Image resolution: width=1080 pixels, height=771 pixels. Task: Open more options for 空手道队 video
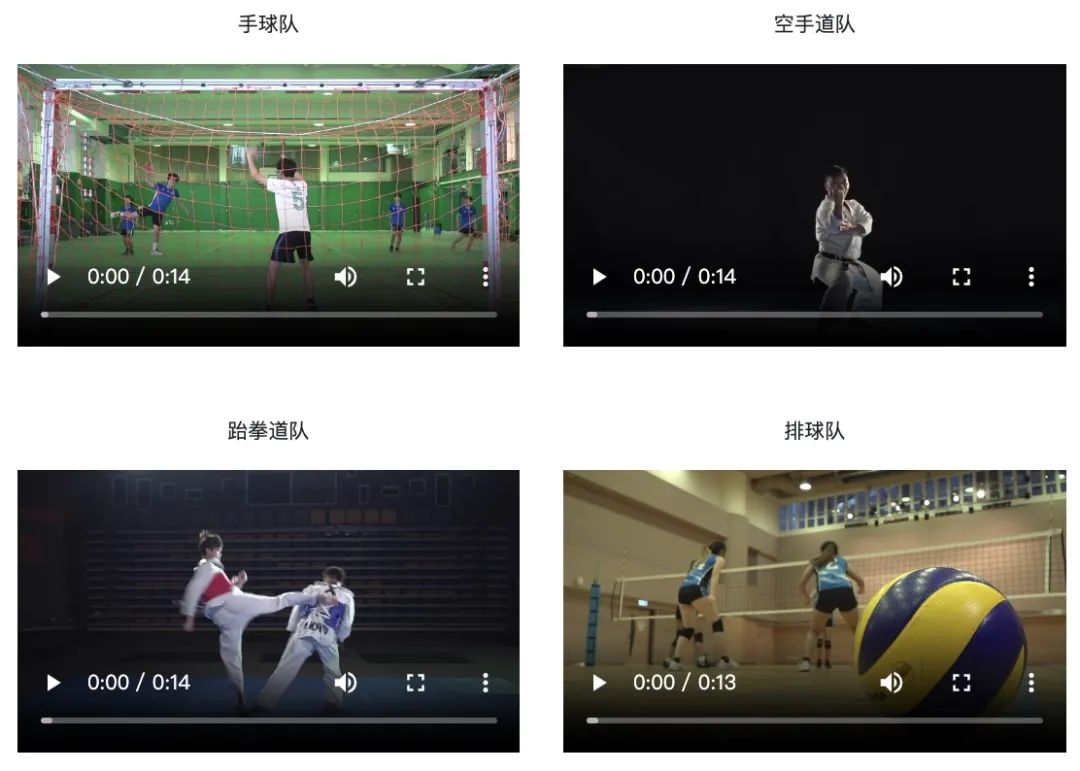click(x=1031, y=277)
